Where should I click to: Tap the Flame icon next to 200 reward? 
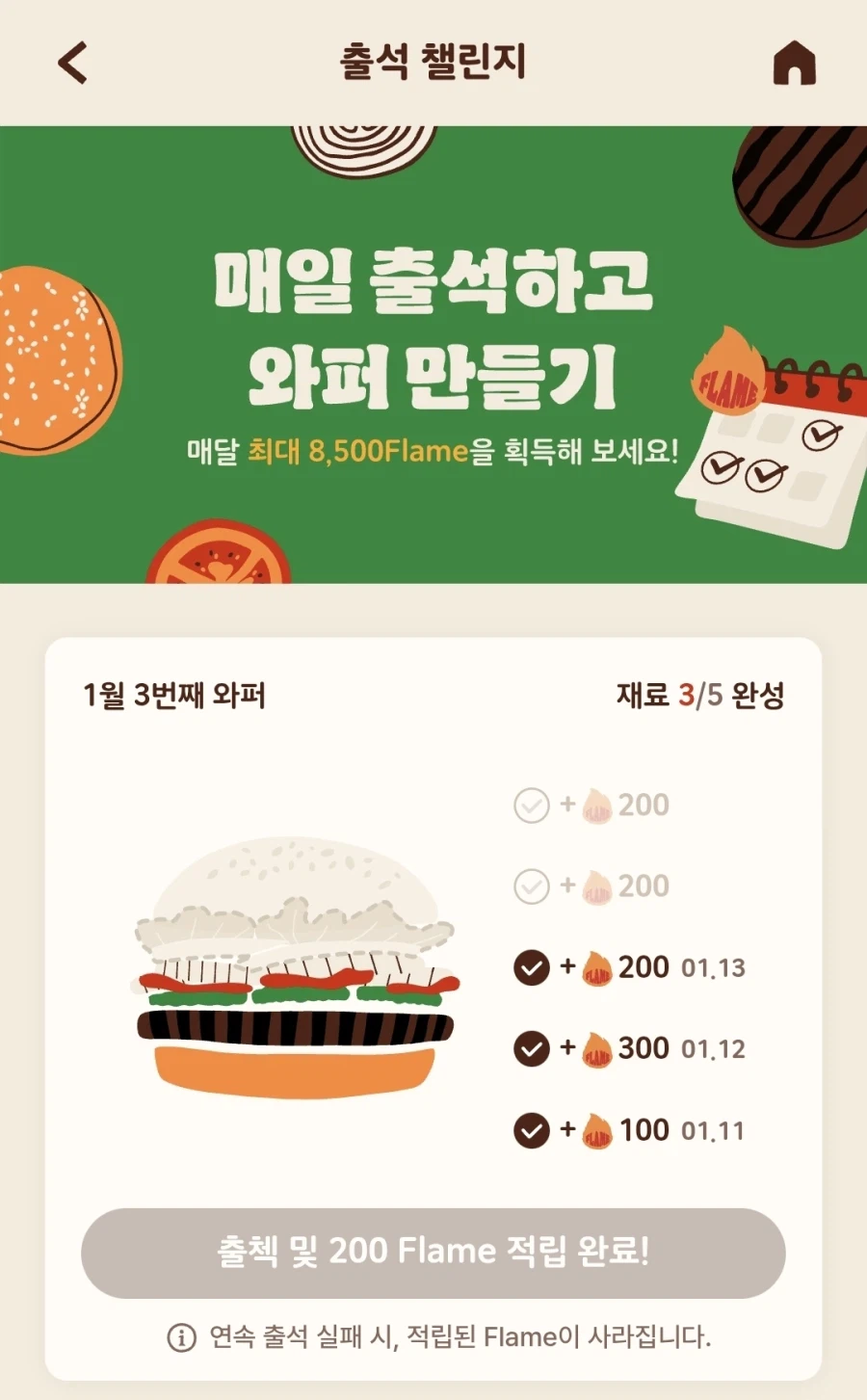click(x=597, y=967)
